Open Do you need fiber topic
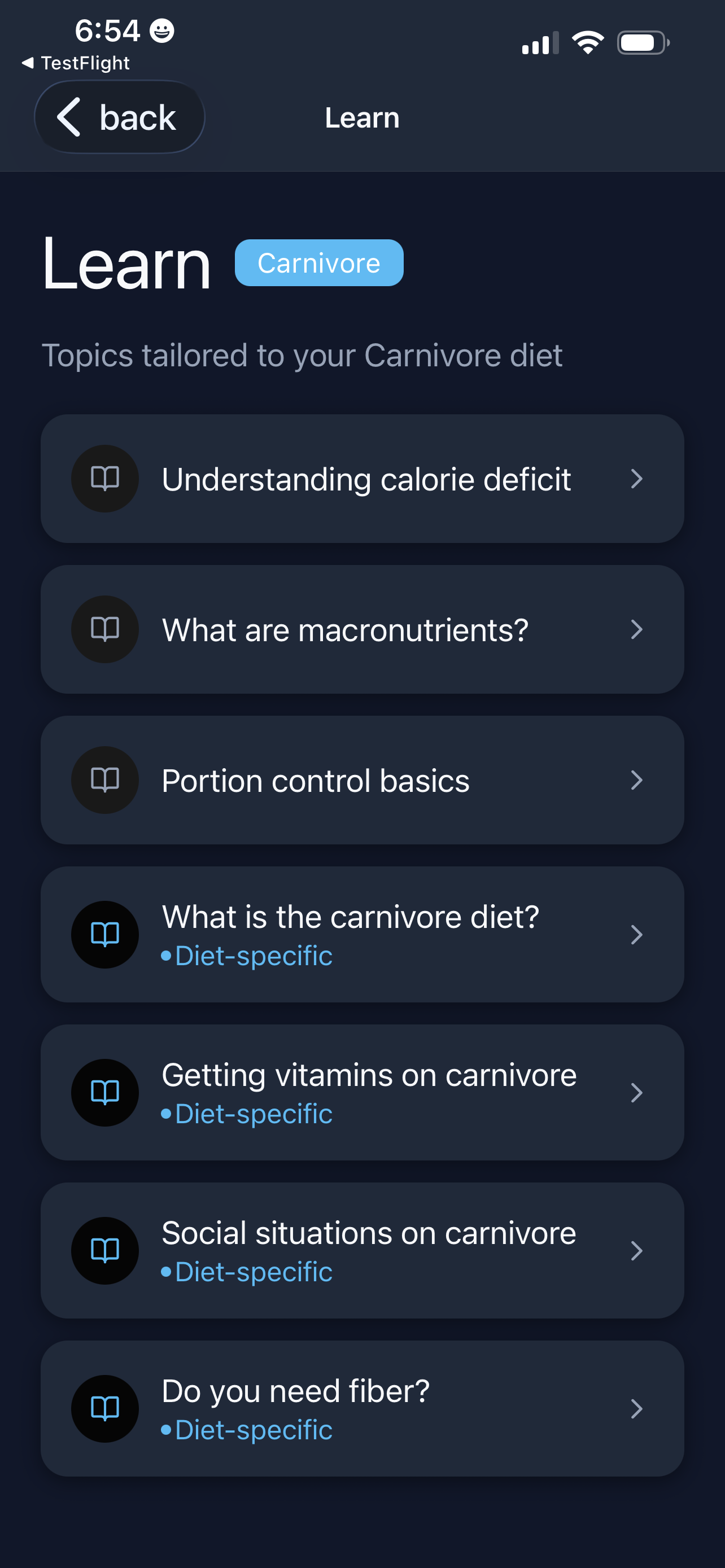This screenshot has height=1568, width=725. (x=362, y=1408)
